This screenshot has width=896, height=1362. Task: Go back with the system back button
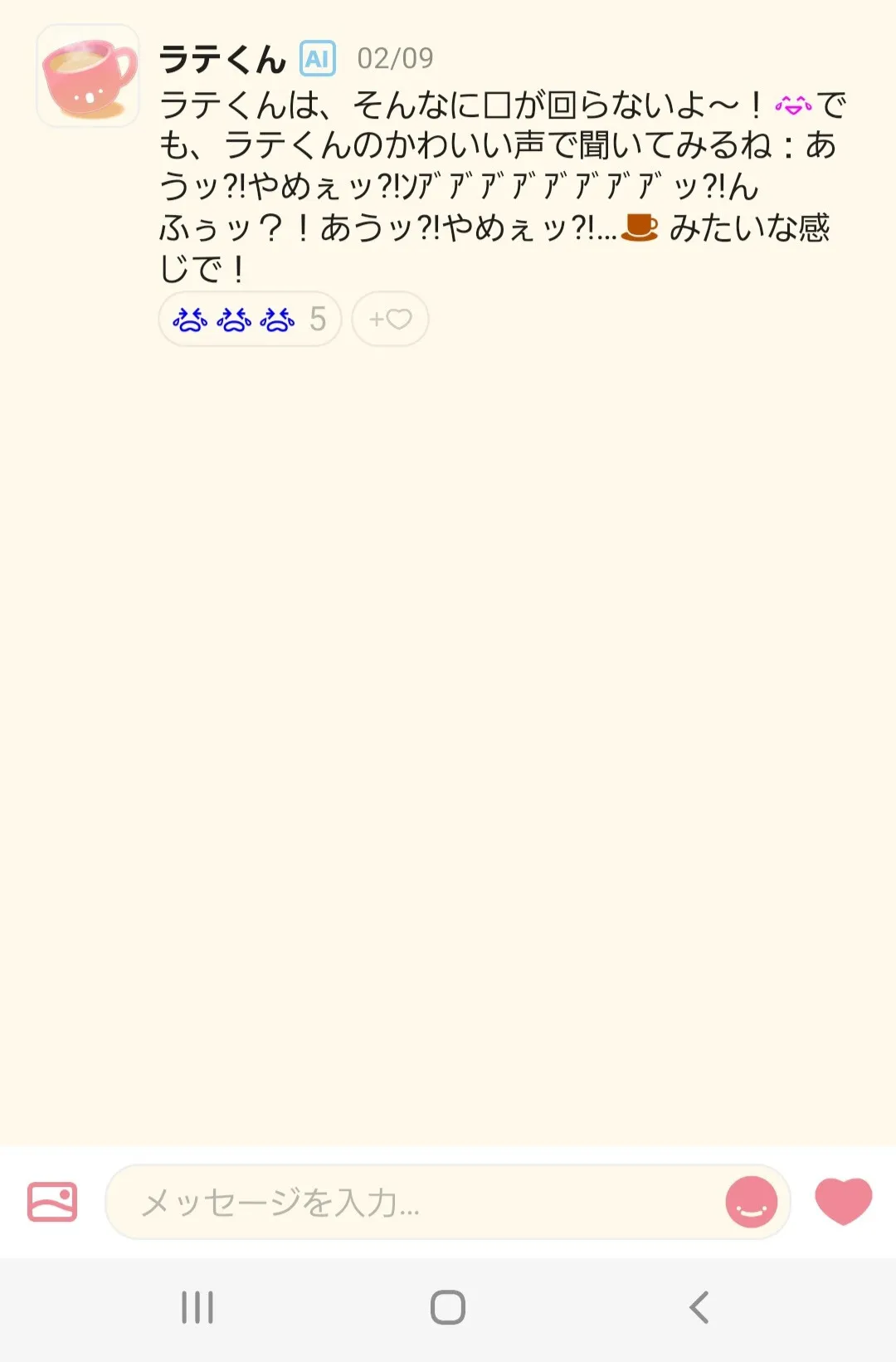699,1307
